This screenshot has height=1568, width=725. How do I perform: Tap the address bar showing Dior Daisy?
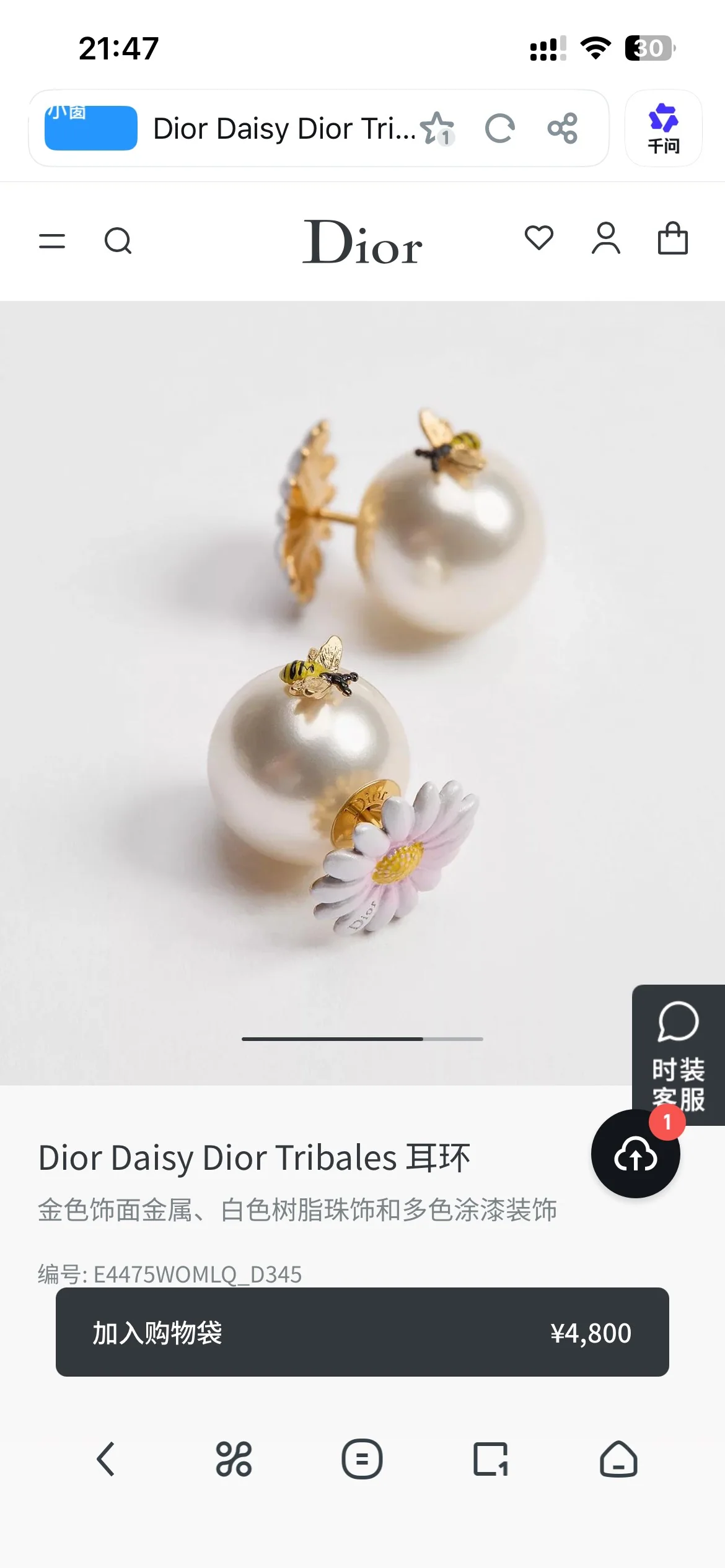click(284, 129)
